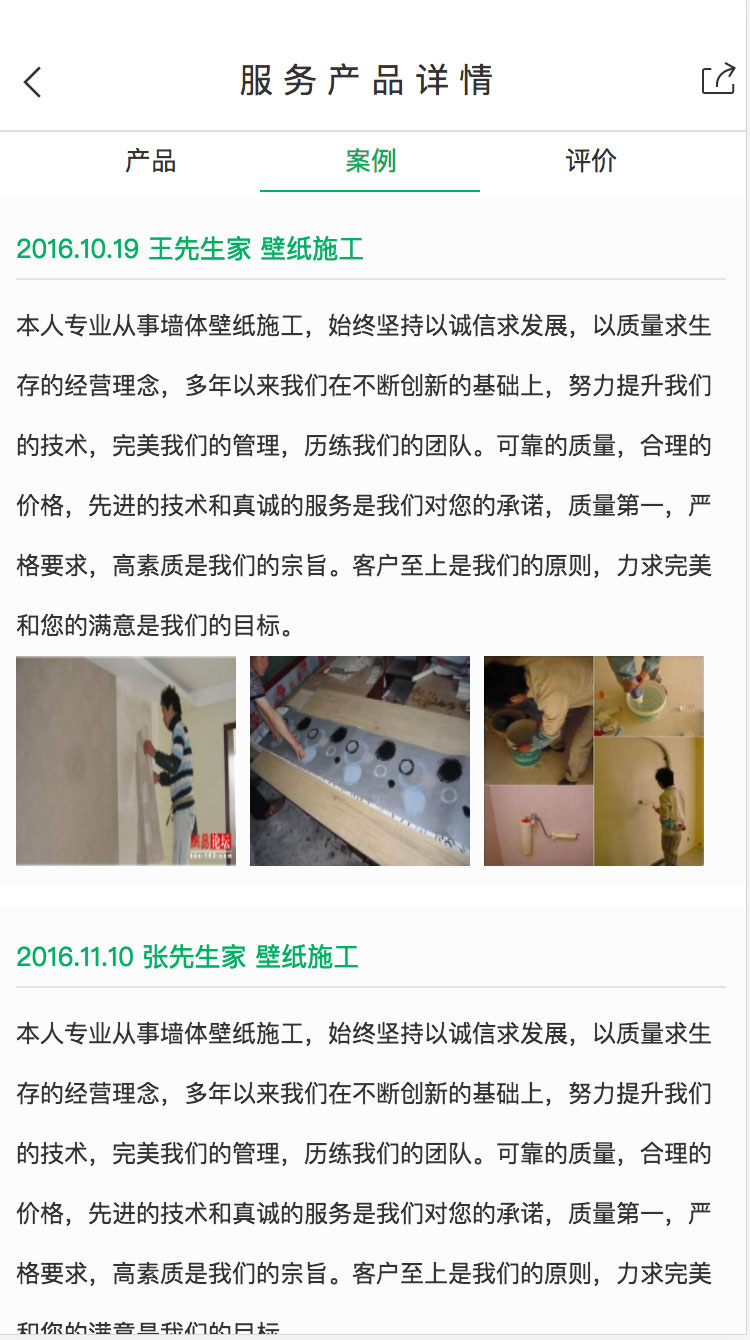750x1340 pixels.
Task: Open the 评价 tab
Action: 590,160
